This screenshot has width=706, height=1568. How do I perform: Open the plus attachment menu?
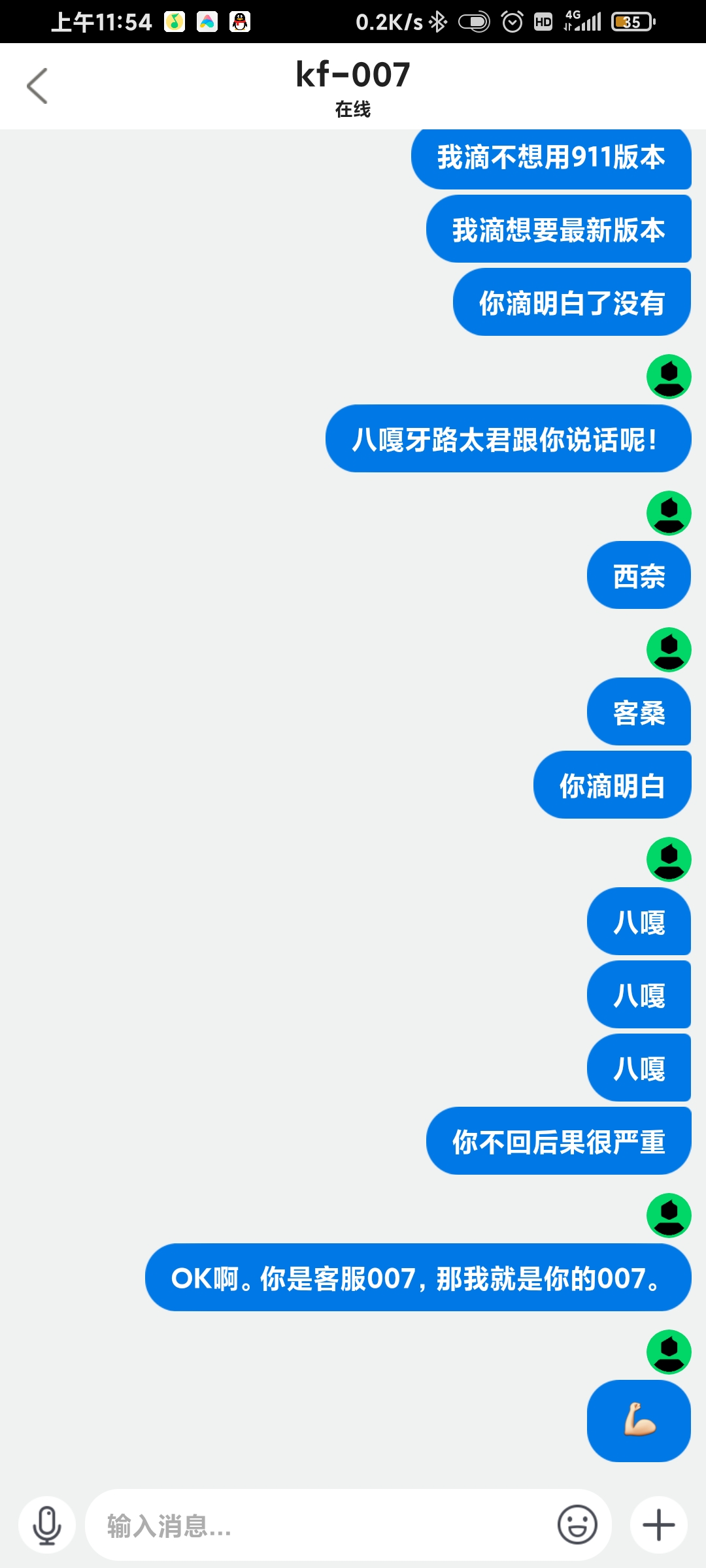coord(659,1526)
